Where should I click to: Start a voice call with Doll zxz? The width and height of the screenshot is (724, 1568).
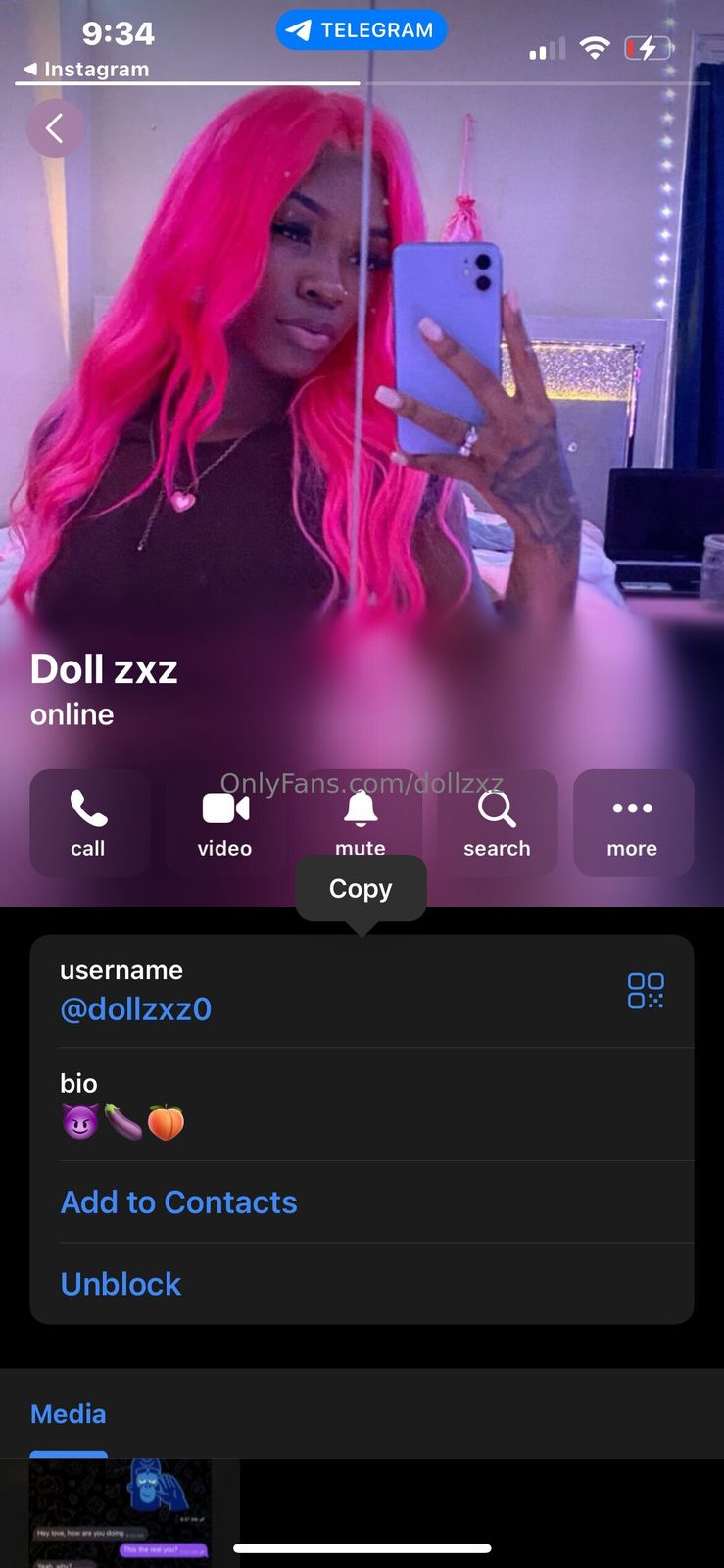(88, 823)
